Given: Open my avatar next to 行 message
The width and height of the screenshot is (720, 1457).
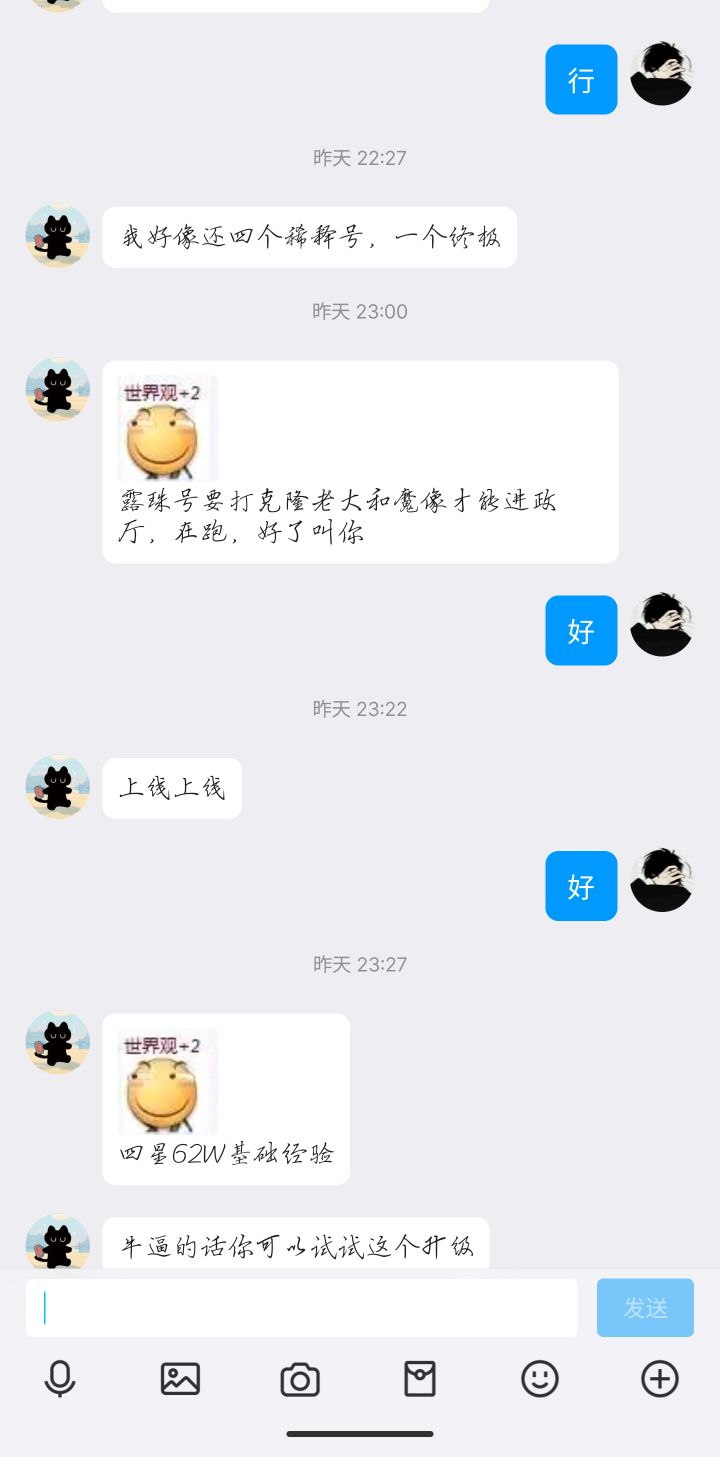Looking at the screenshot, I should pyautogui.click(x=662, y=75).
